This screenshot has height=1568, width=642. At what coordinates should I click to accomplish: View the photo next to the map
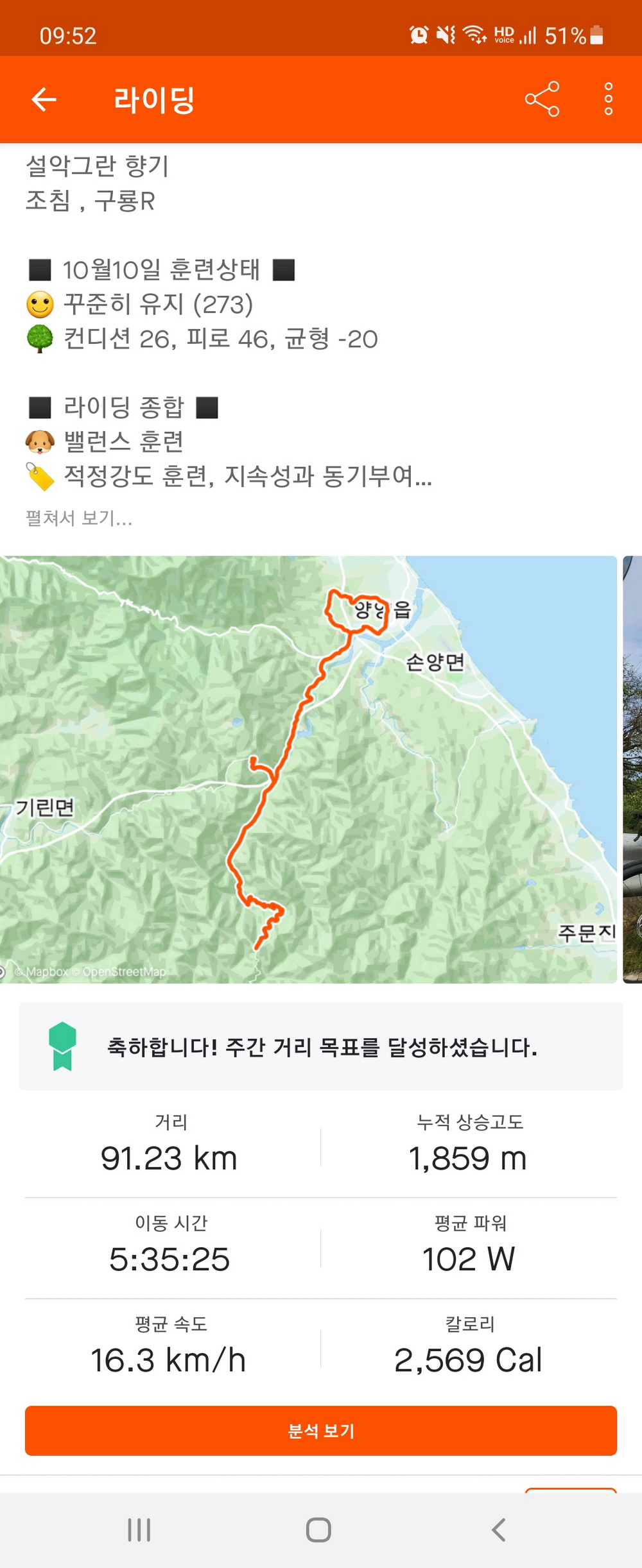coord(632,769)
